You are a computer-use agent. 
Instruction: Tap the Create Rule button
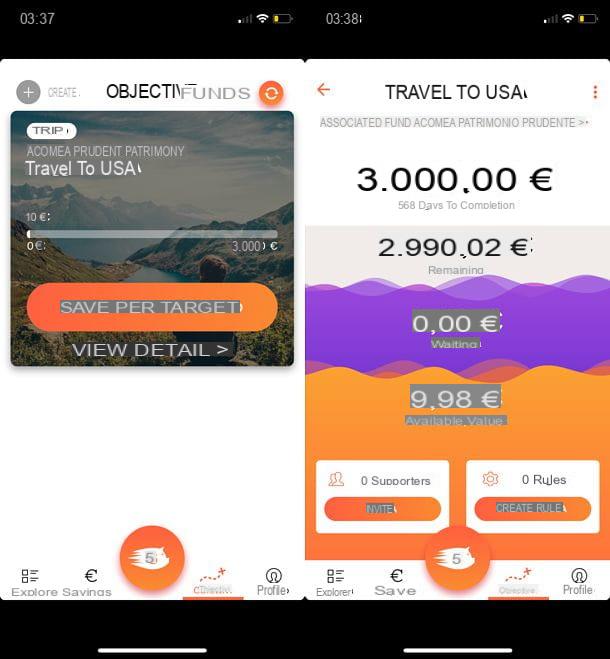531,508
